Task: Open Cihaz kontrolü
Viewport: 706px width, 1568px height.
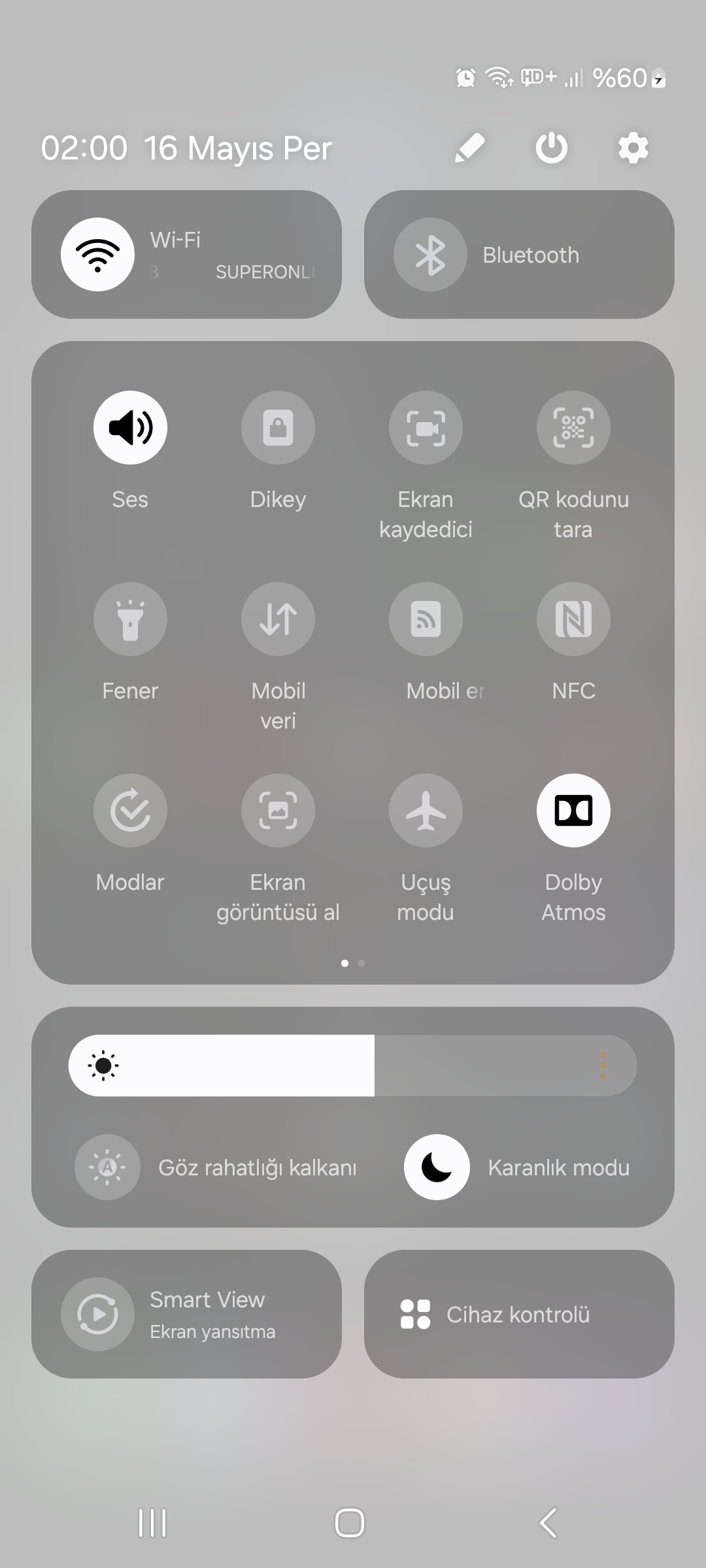Action: [x=519, y=1315]
